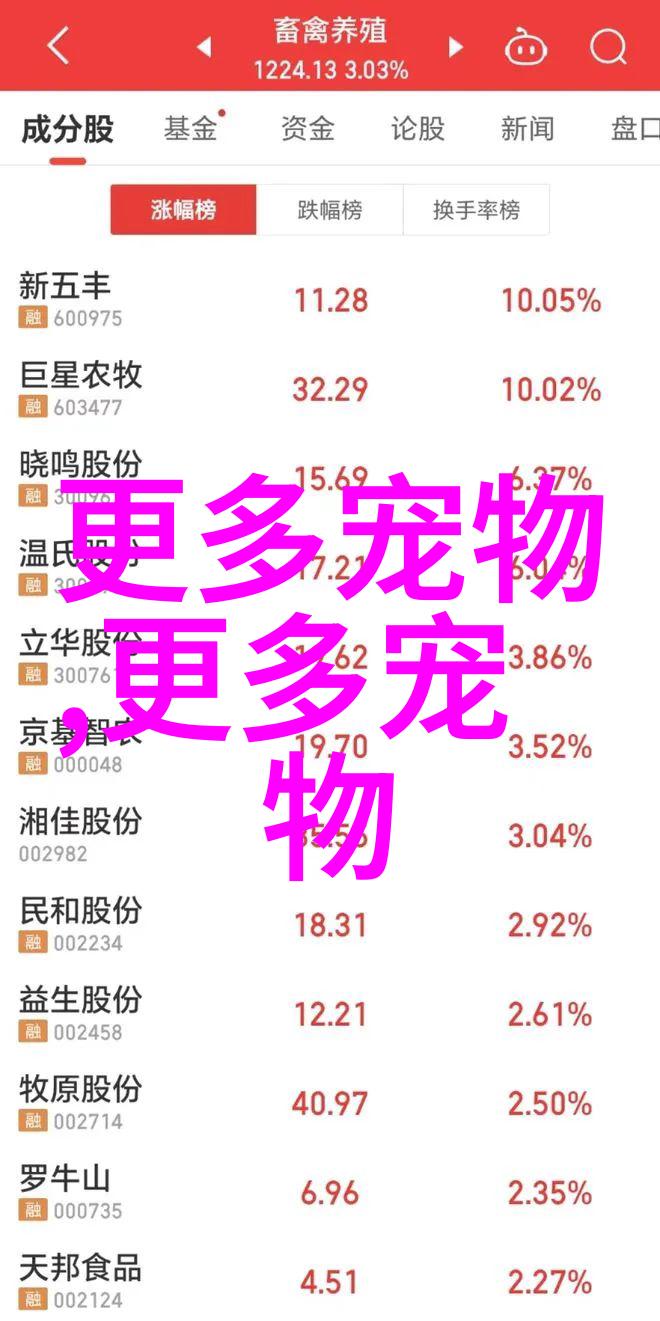Show the 换手率榜 ranking segment
This screenshot has height=1321, width=660.
click(476, 210)
